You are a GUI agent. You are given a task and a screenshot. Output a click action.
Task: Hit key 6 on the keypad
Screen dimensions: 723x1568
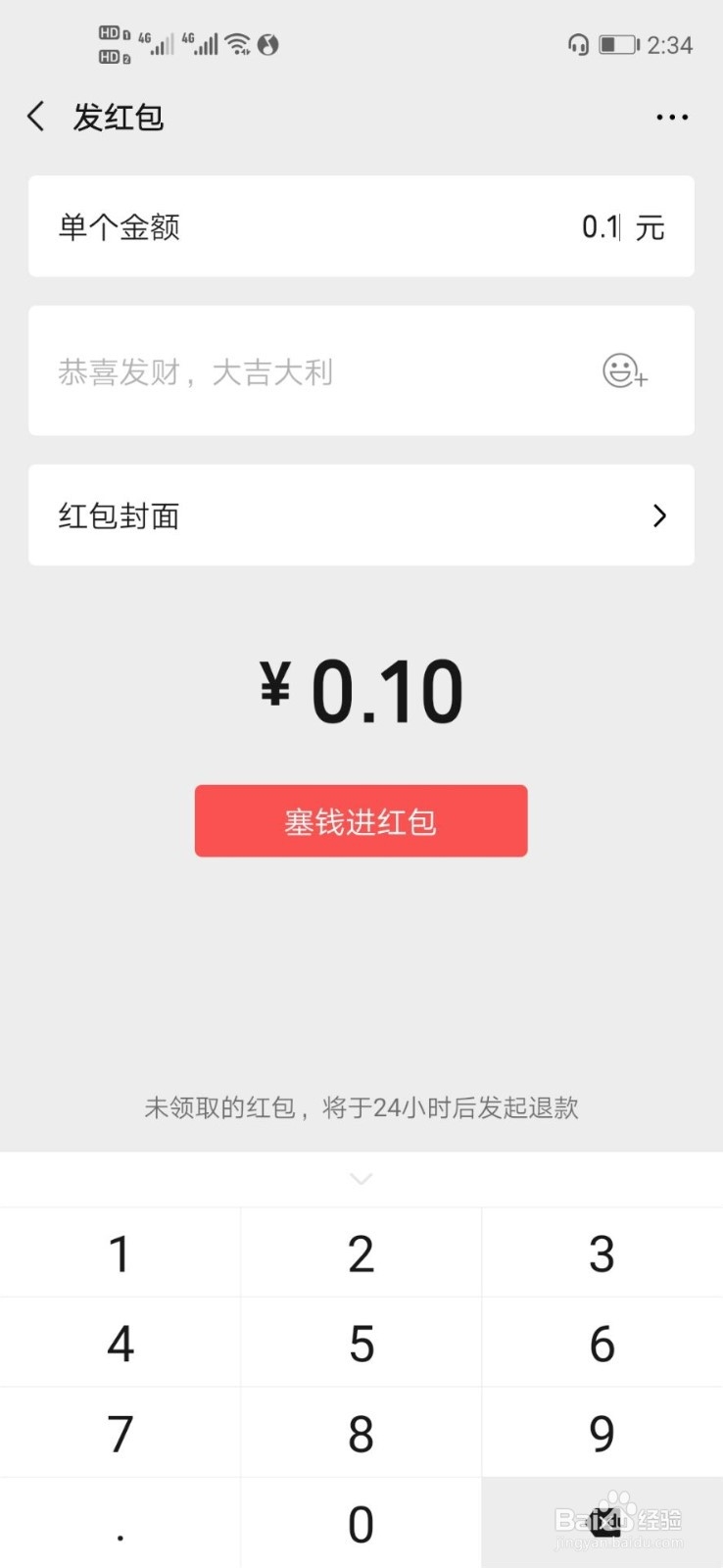coord(602,1343)
